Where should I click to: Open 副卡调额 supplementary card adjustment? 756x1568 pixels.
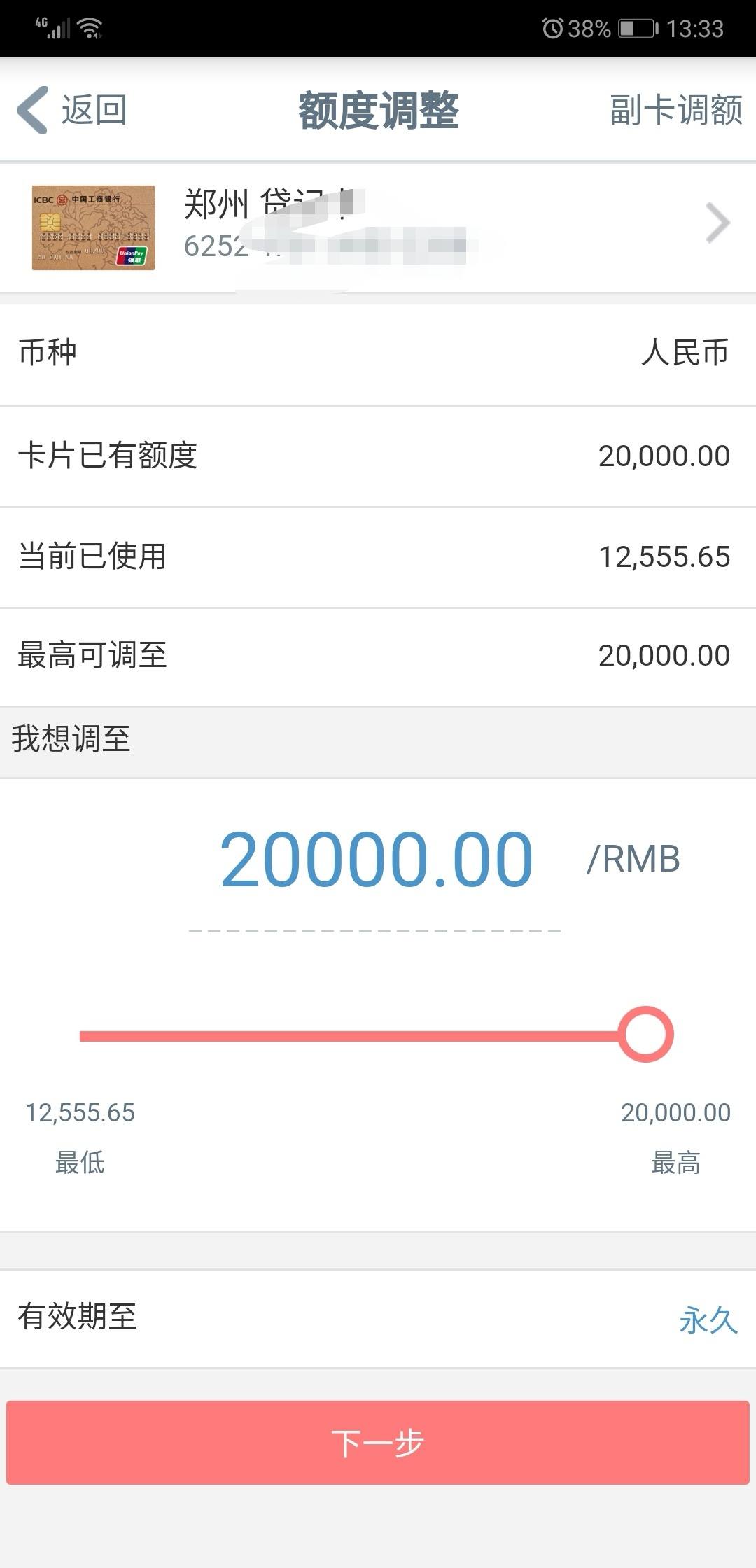click(x=675, y=110)
